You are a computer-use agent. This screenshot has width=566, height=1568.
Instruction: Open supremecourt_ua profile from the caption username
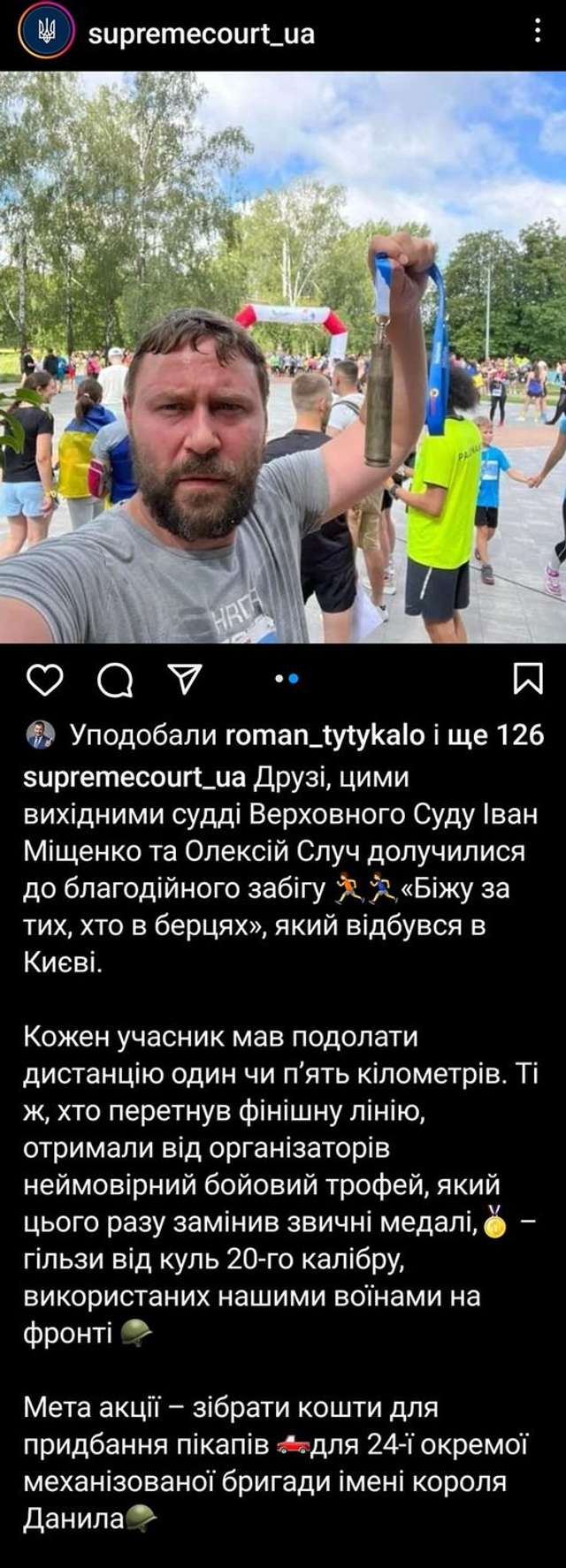[x=134, y=777]
